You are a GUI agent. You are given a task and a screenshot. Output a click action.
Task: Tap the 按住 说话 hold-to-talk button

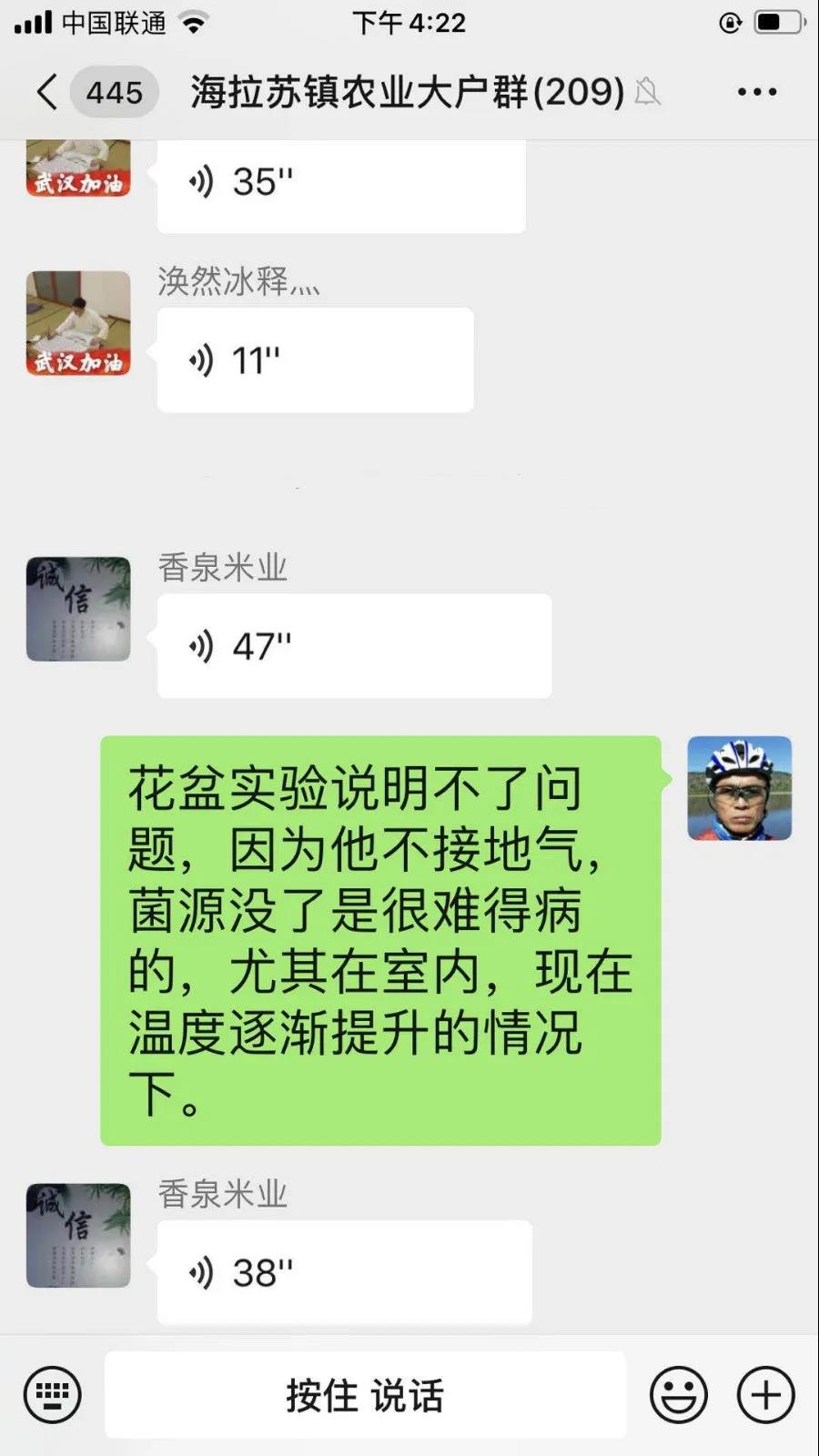(x=365, y=1395)
